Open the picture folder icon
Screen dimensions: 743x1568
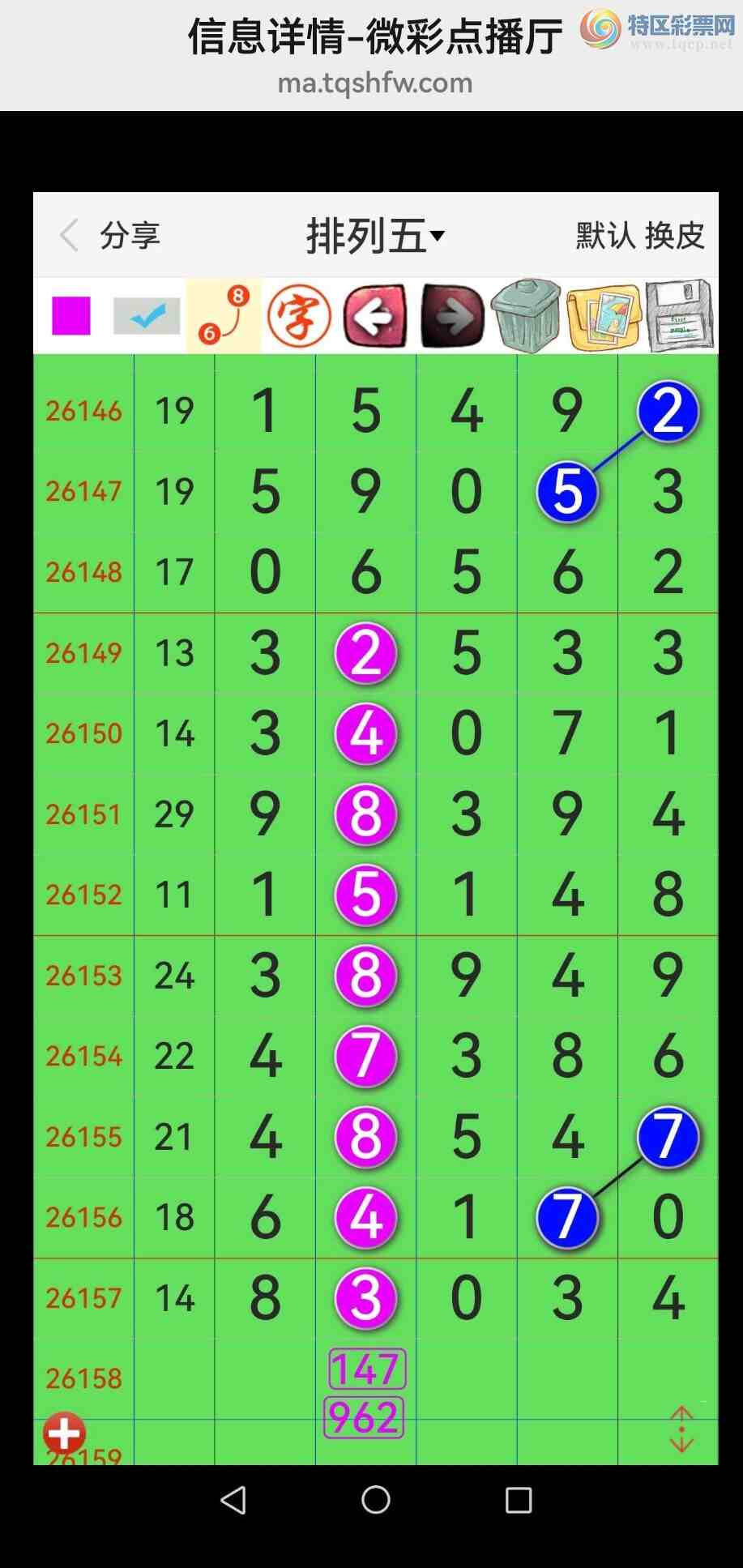coord(604,315)
